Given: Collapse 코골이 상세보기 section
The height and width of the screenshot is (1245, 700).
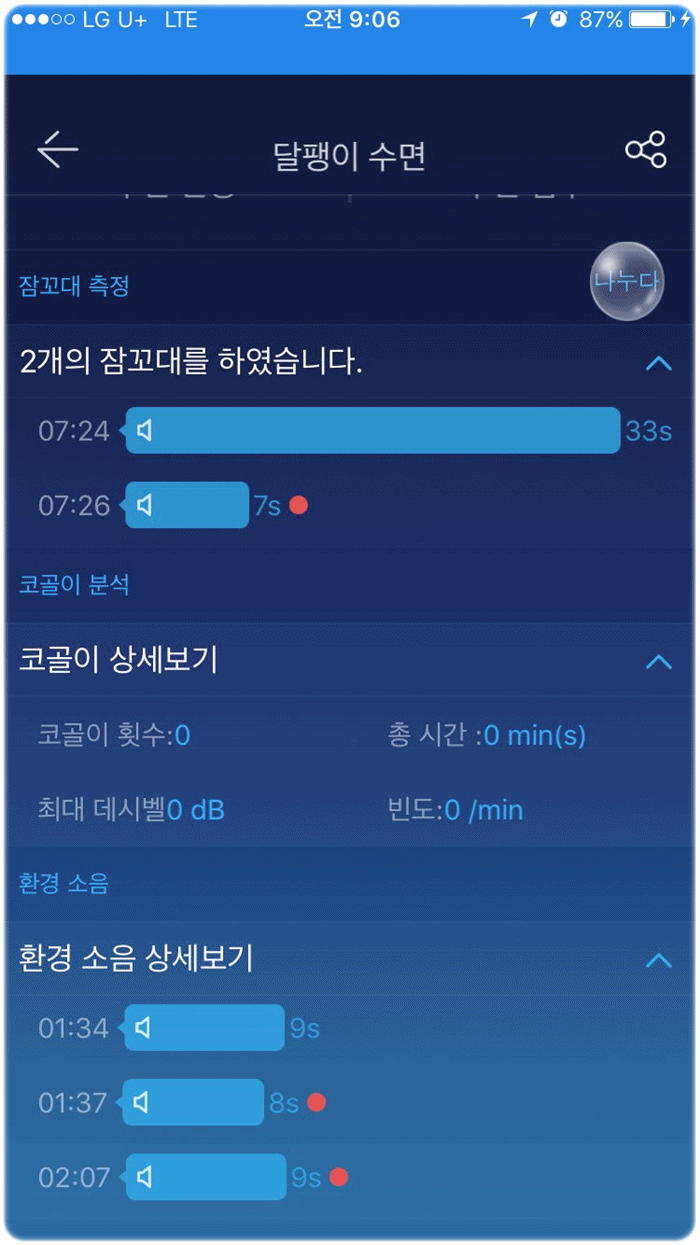Looking at the screenshot, I should click(x=658, y=661).
